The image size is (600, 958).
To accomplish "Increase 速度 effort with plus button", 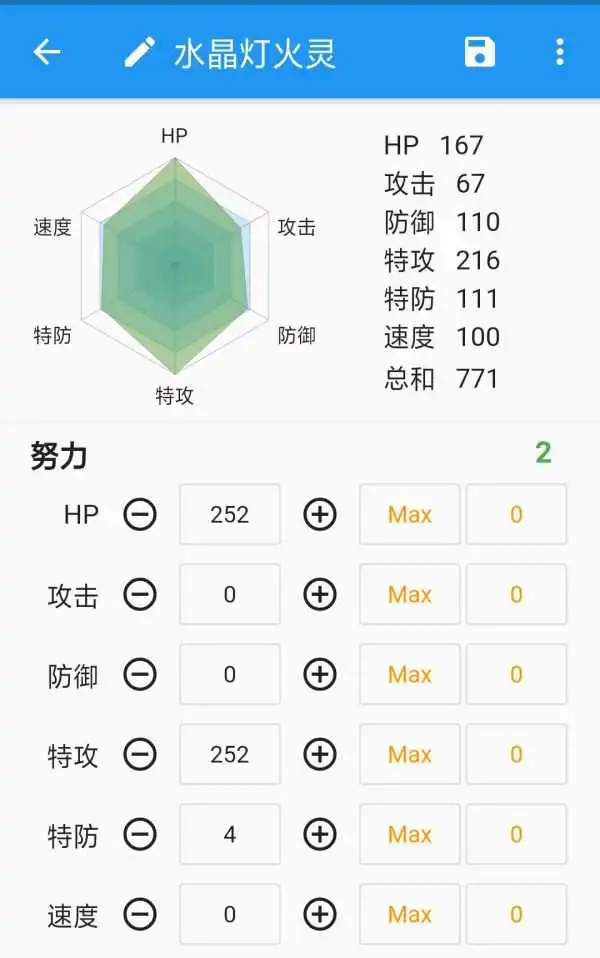I will point(320,914).
